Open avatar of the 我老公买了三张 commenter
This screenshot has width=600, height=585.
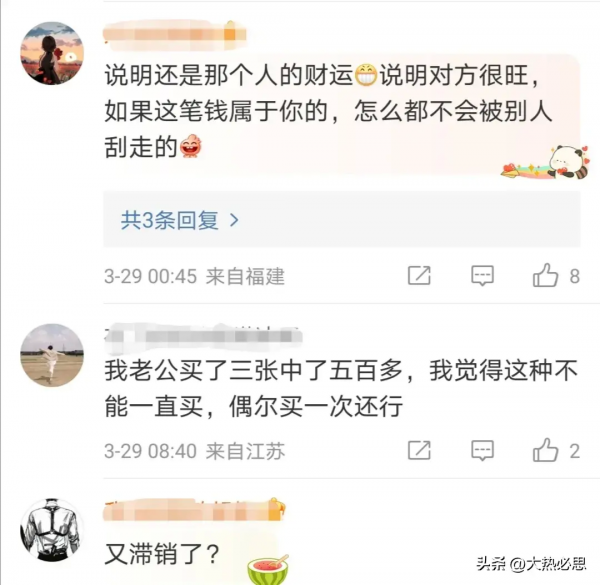52,354
